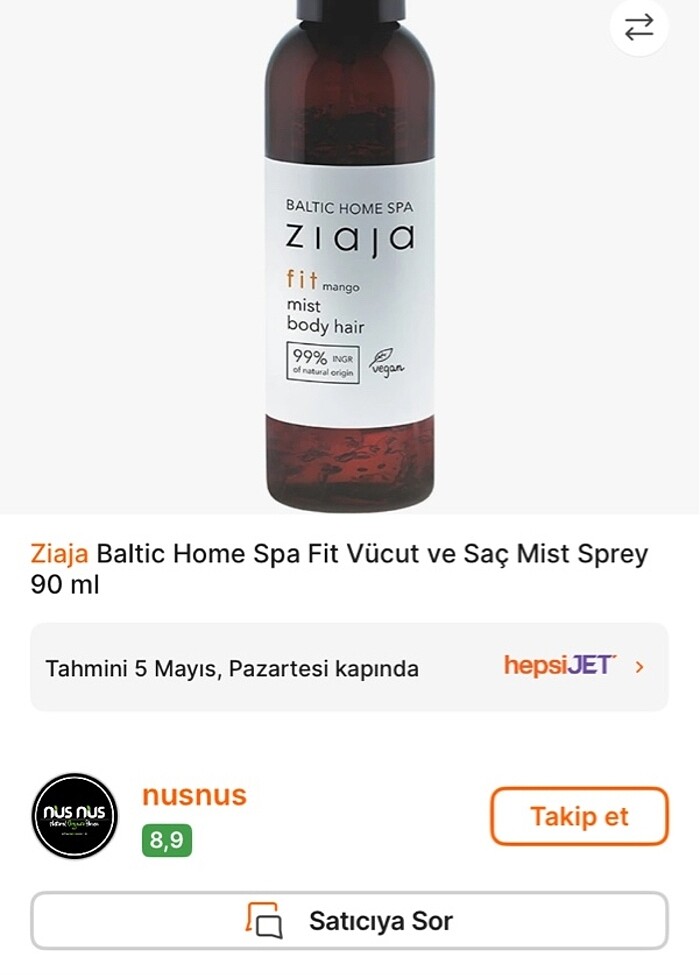View the Ziaja mist product image

point(350,260)
